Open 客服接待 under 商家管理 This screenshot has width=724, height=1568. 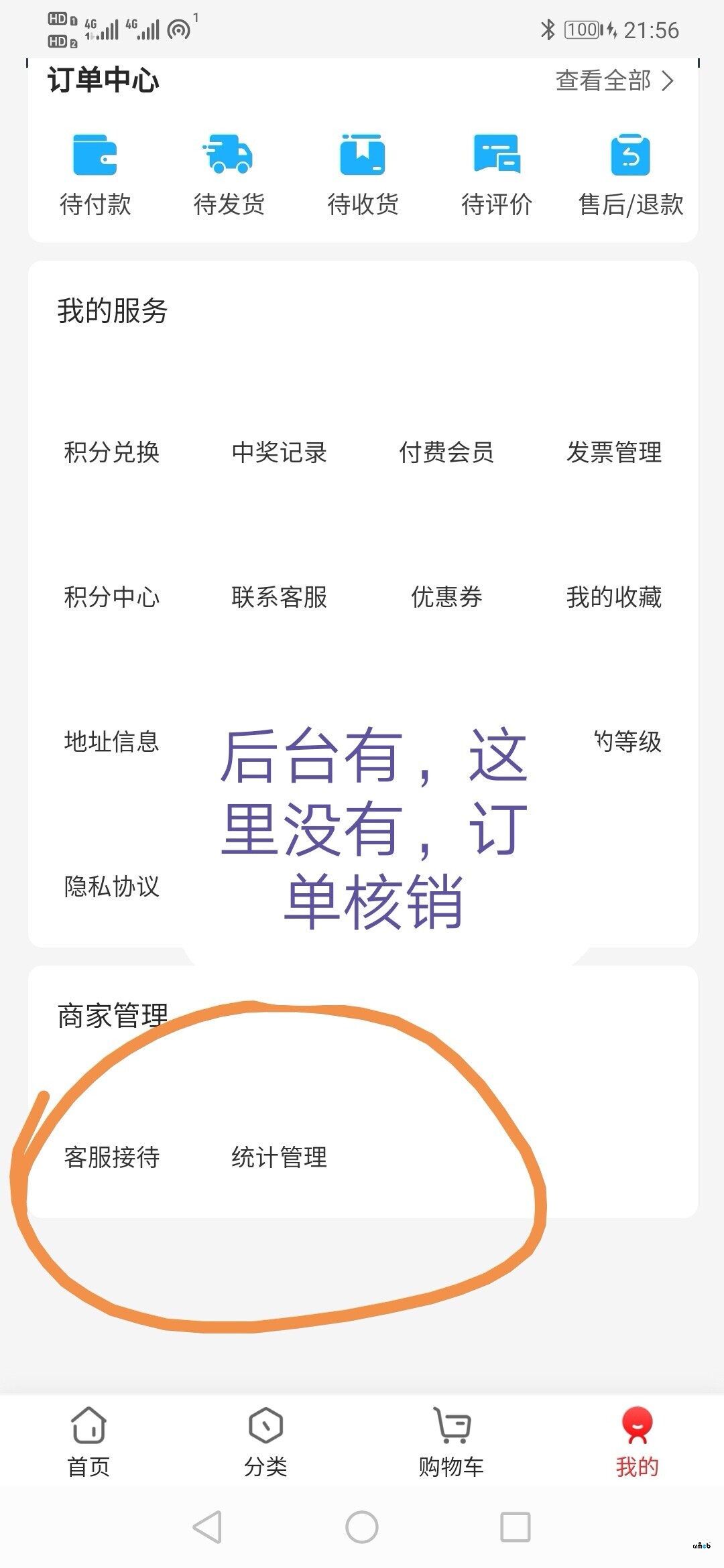(111, 1157)
